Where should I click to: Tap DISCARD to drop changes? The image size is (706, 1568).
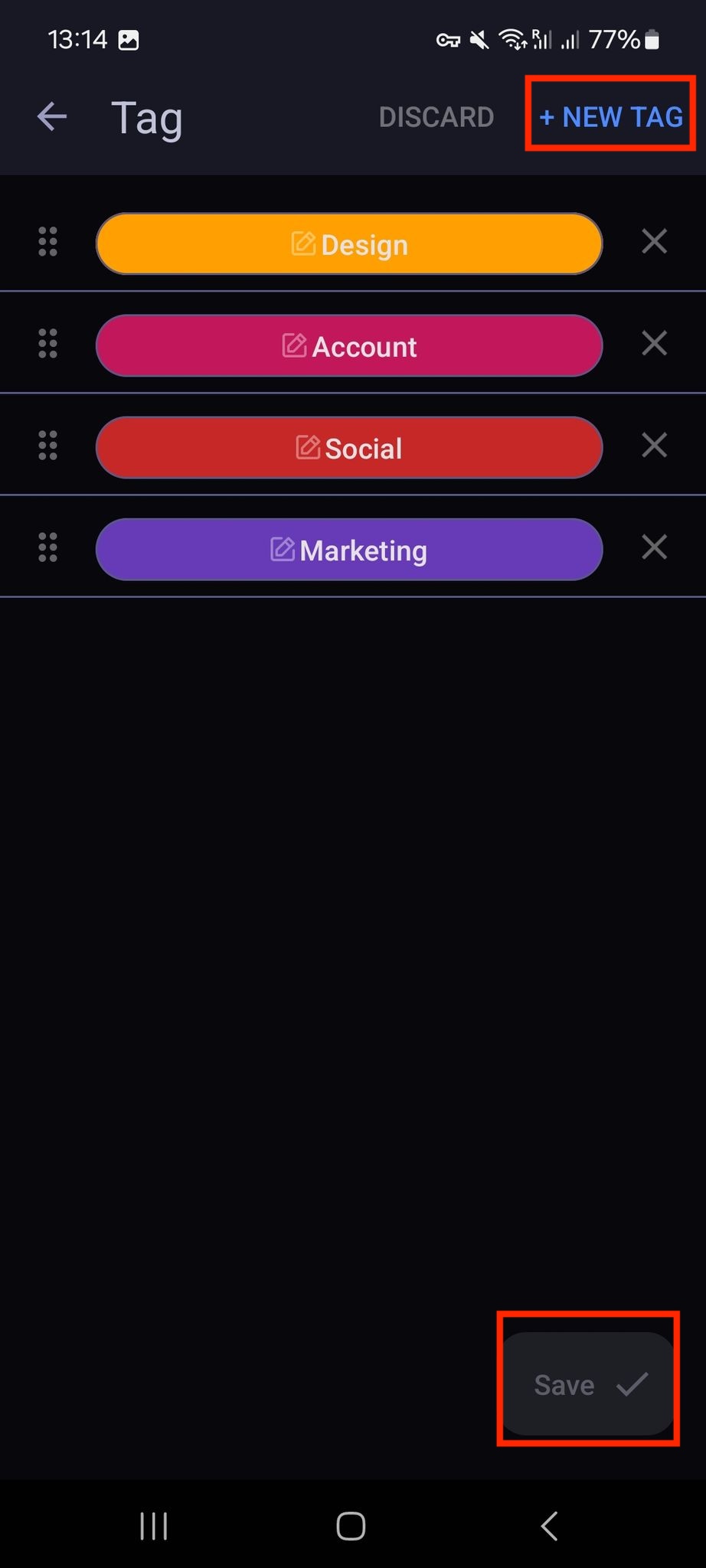436,117
